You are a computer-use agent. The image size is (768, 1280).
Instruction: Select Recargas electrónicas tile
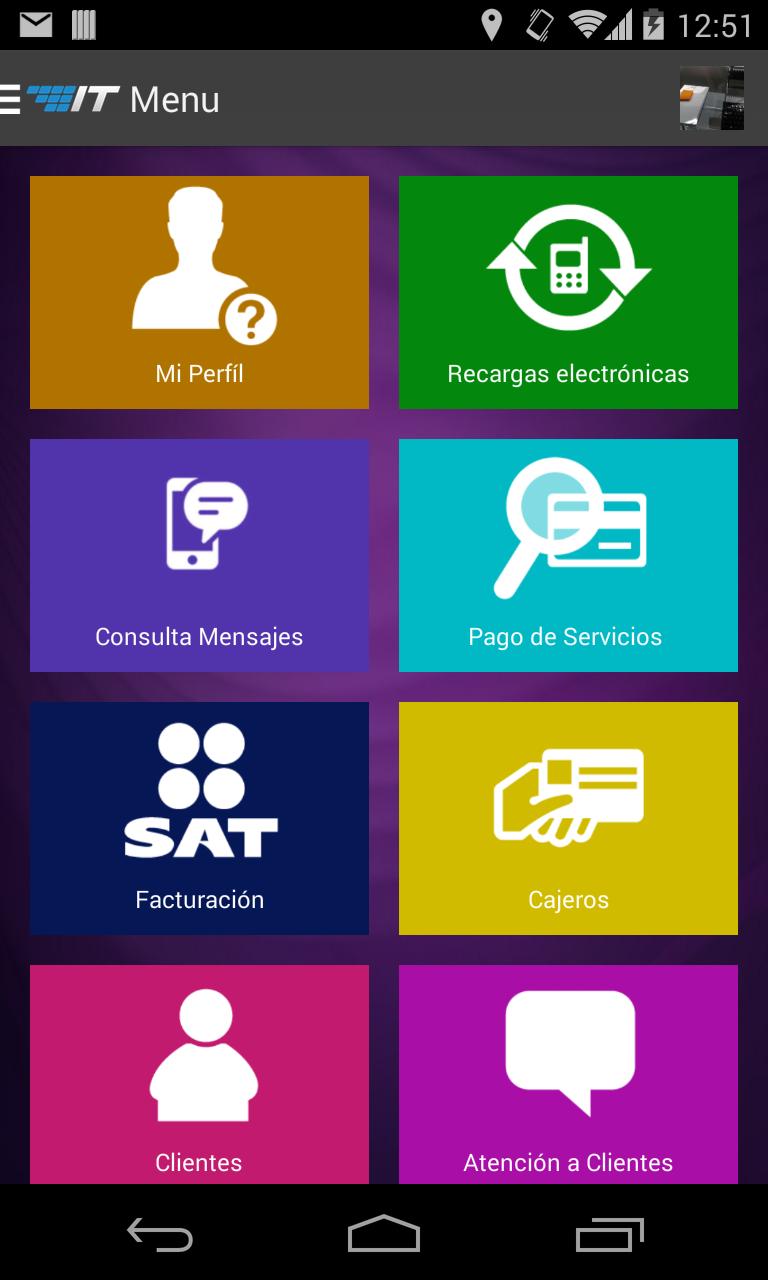[x=568, y=292]
